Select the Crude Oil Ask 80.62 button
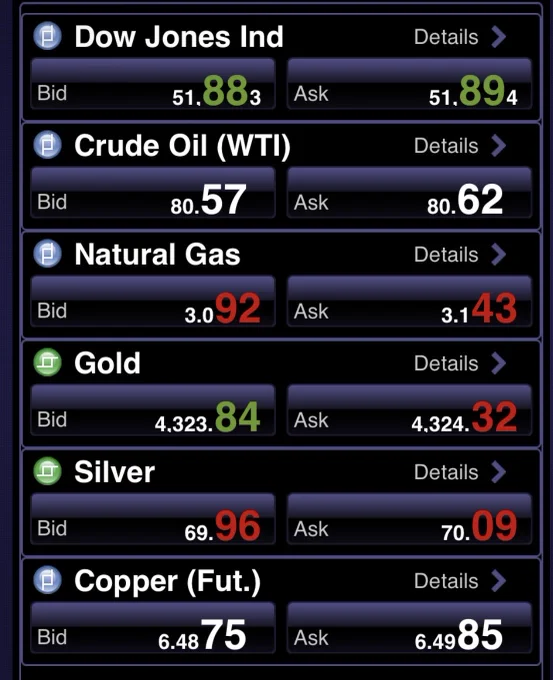 click(x=409, y=193)
